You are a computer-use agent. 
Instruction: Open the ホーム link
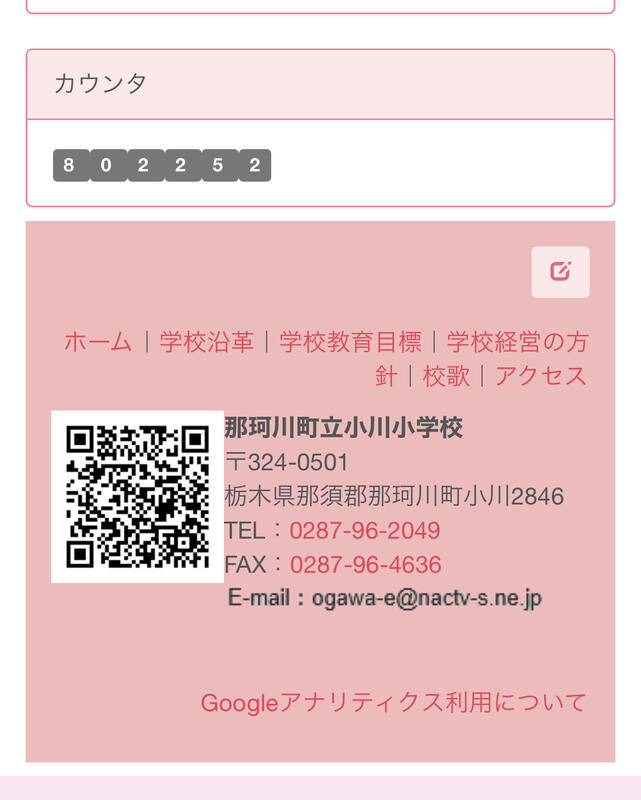click(x=98, y=342)
